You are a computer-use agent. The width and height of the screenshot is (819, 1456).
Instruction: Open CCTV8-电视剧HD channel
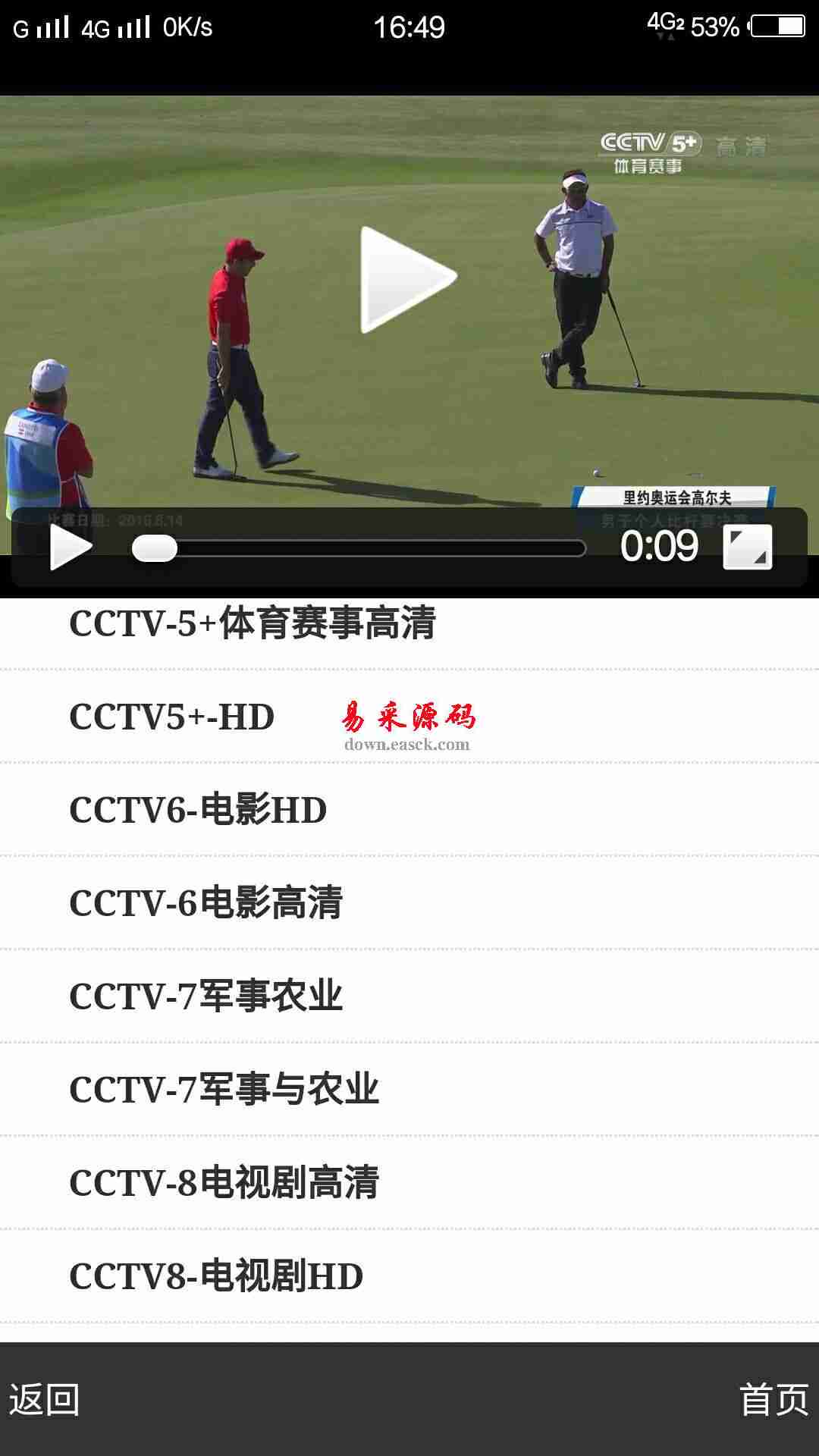[x=216, y=1277]
